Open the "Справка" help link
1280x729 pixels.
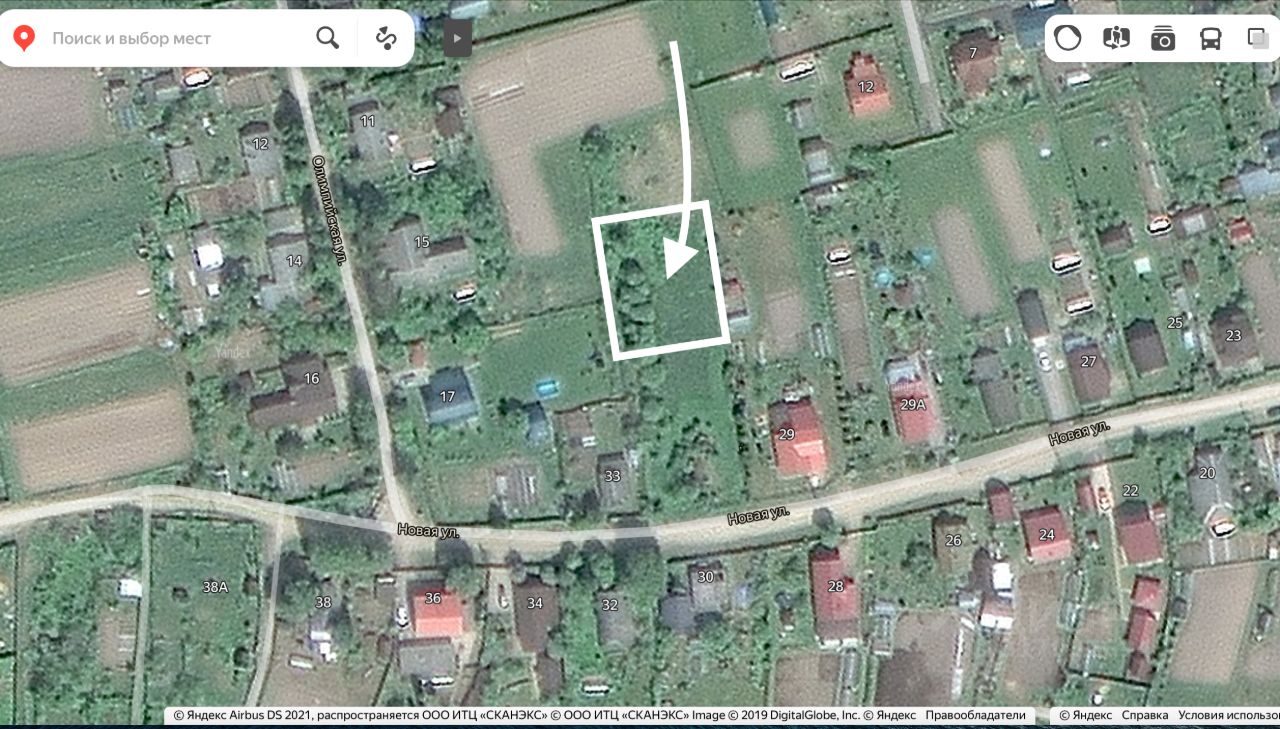(1144, 715)
